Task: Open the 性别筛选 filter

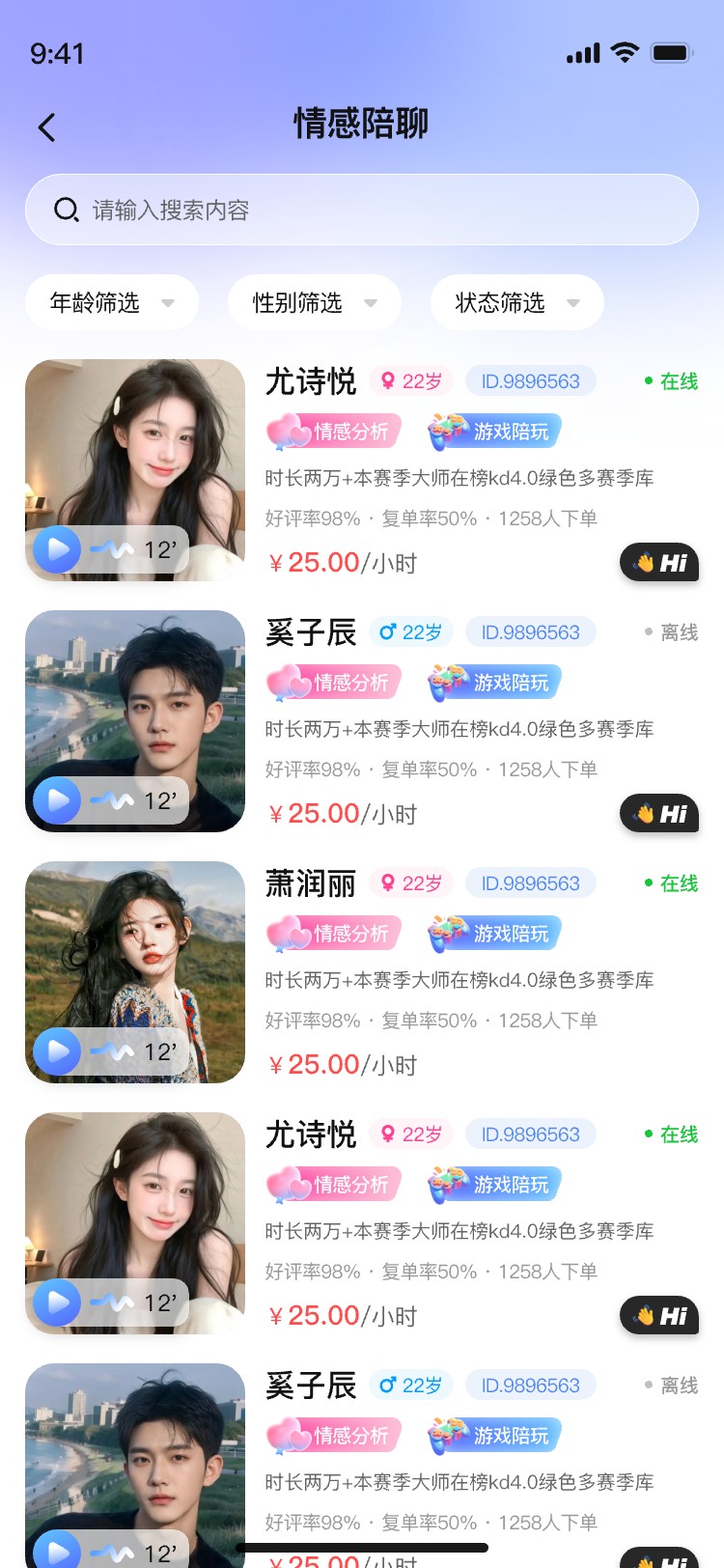Action: [315, 303]
